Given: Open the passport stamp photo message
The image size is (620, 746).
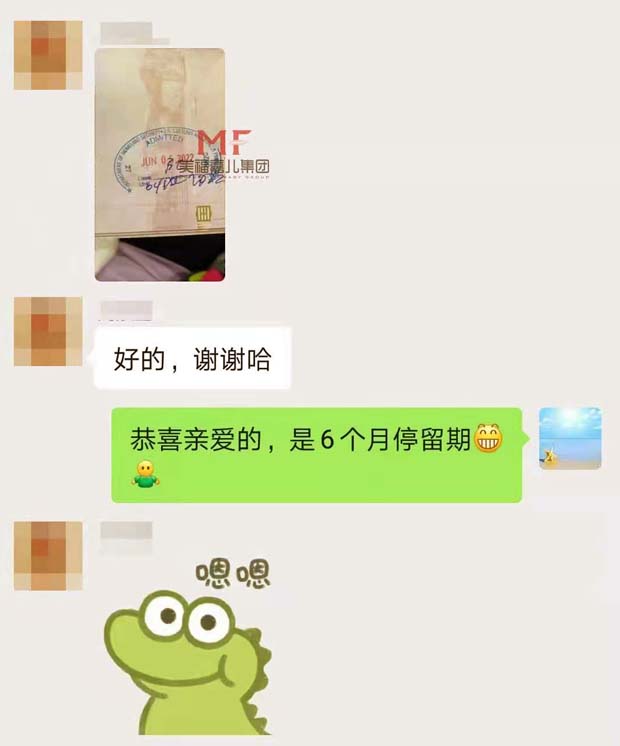Looking at the screenshot, I should coord(160,164).
